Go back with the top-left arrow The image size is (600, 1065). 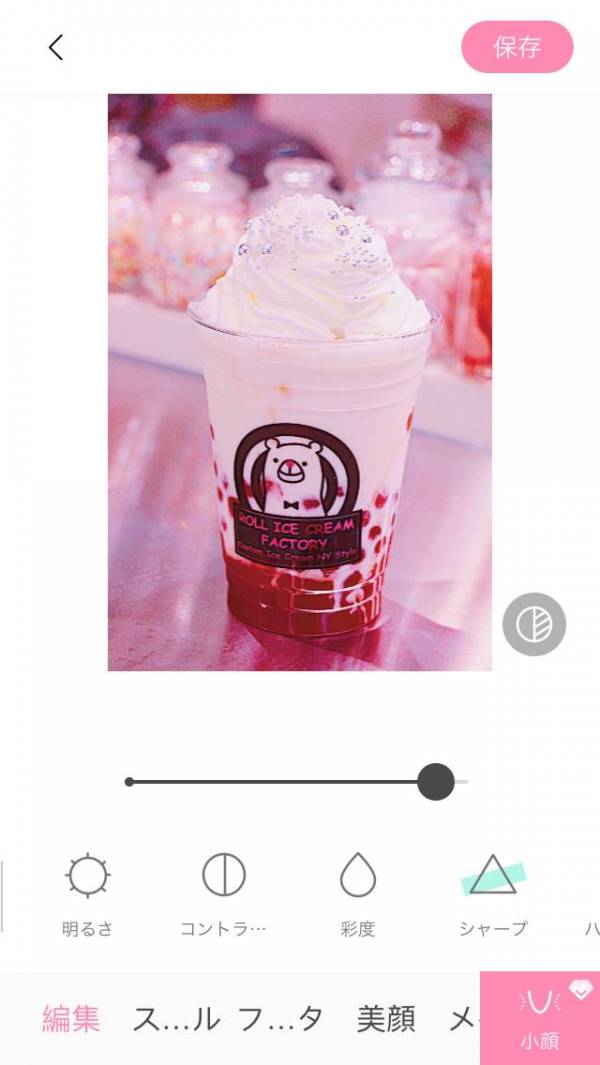coord(56,47)
